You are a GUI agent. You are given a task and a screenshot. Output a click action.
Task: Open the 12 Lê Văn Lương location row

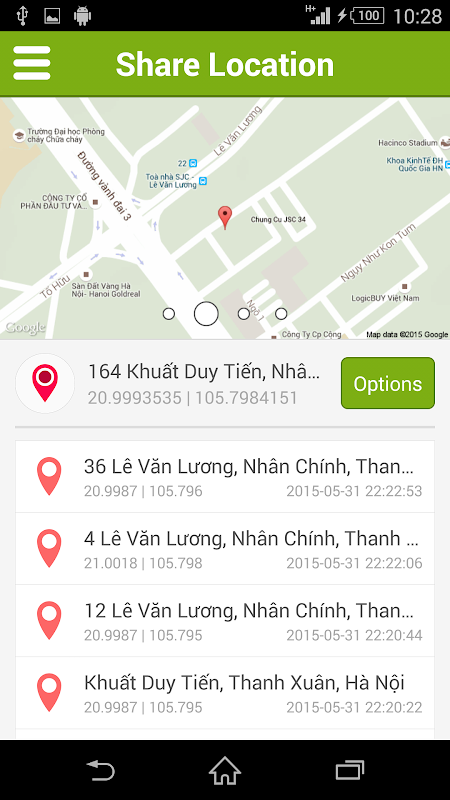point(225,621)
